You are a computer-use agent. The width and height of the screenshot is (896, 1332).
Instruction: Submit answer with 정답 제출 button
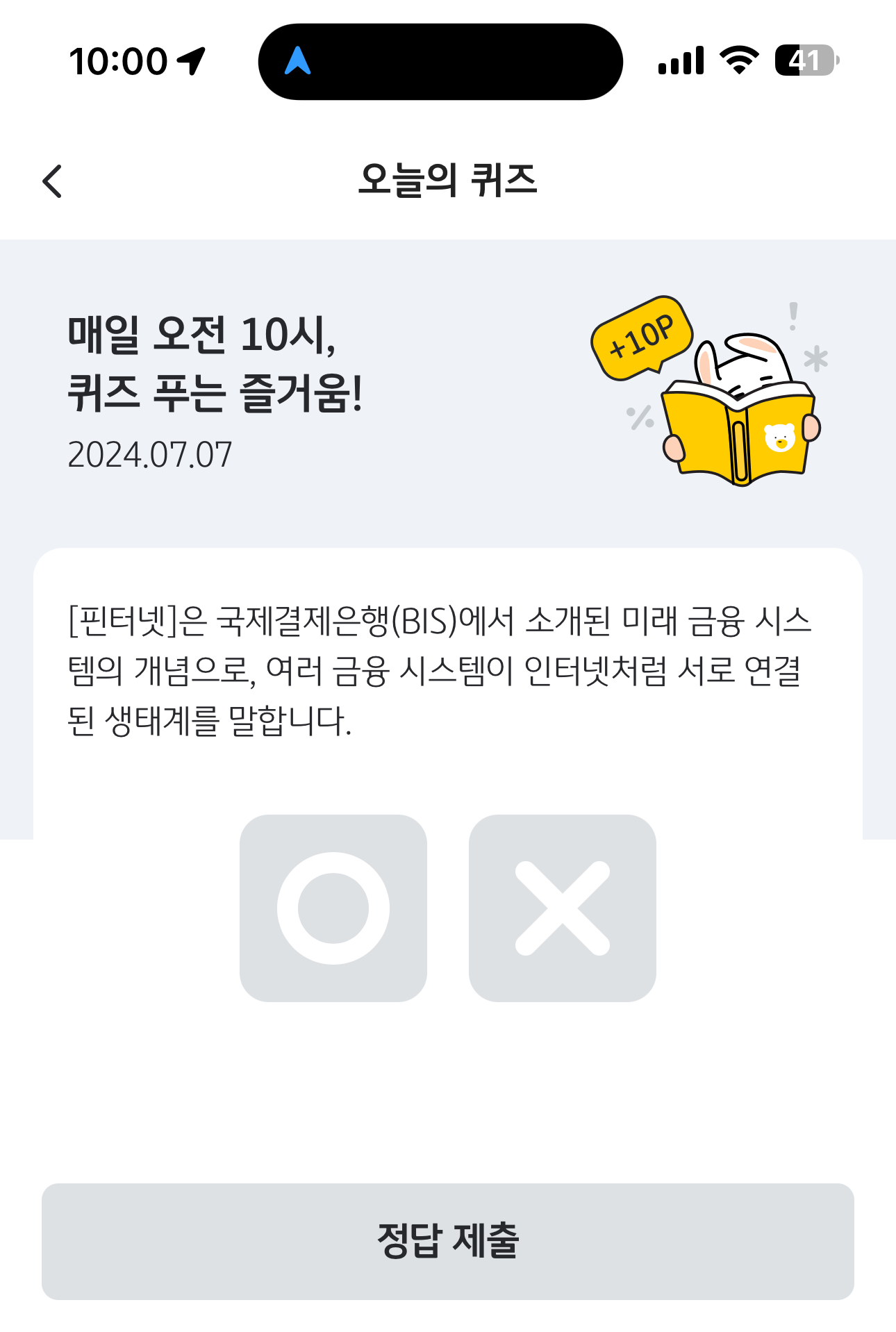pos(448,1241)
